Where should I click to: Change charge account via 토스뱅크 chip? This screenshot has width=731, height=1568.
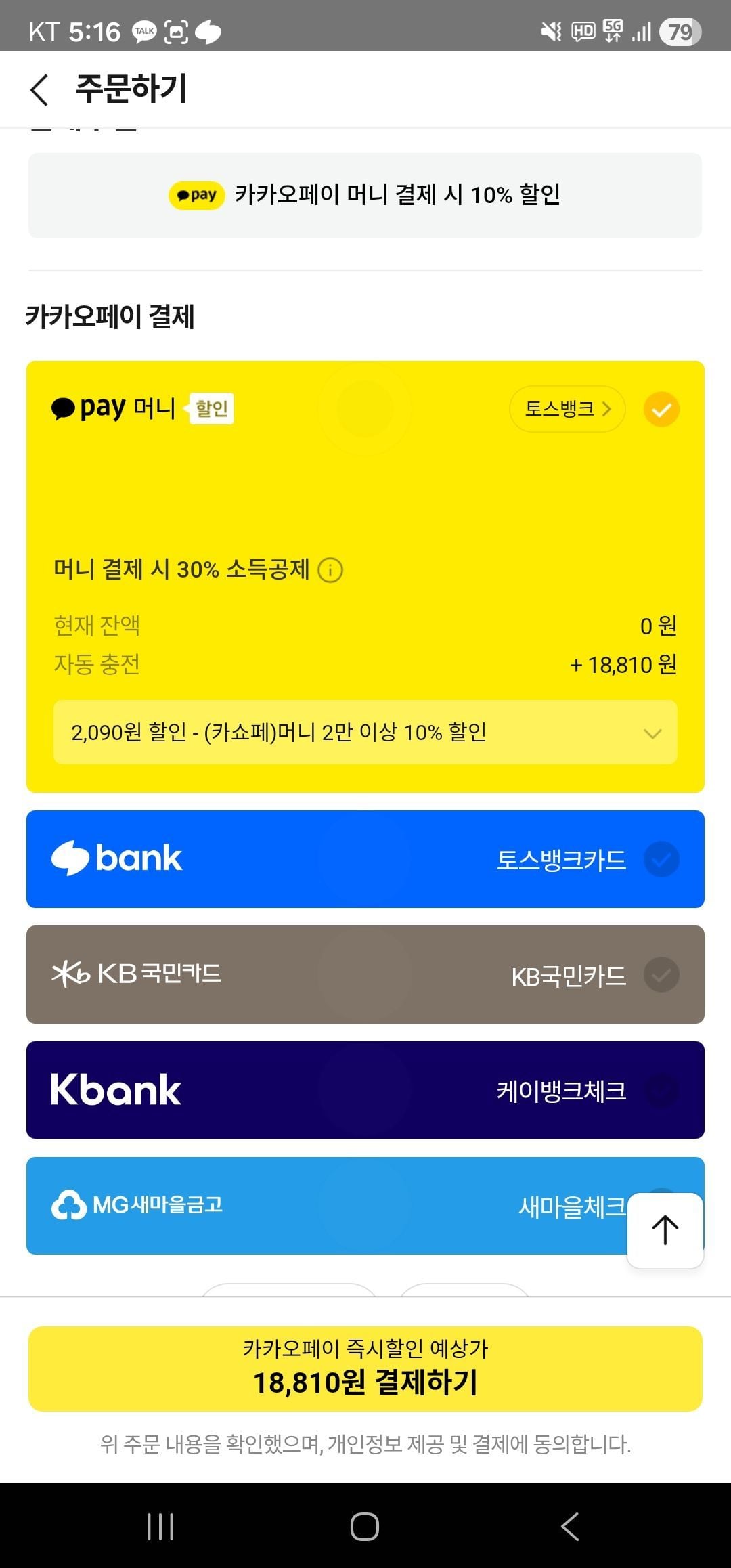pos(567,409)
